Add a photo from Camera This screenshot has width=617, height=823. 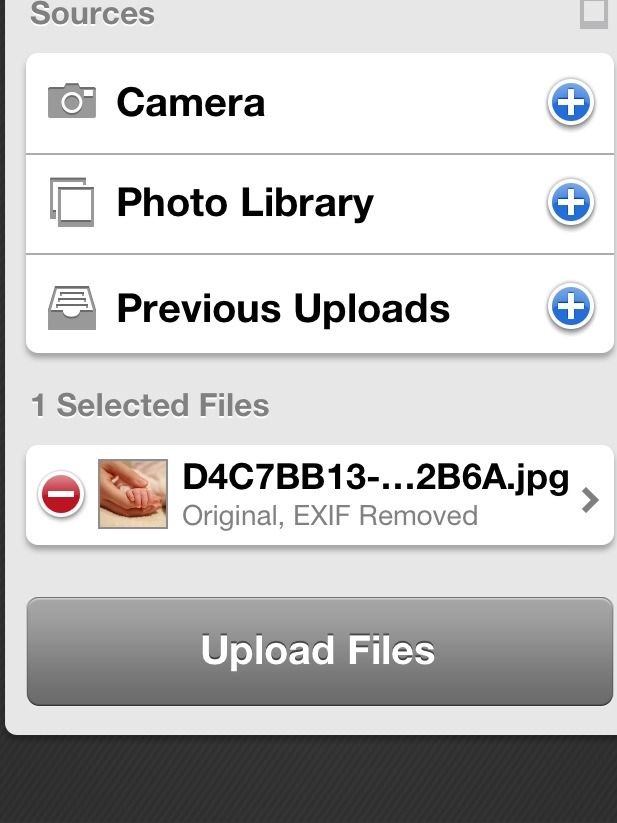pyautogui.click(x=571, y=102)
